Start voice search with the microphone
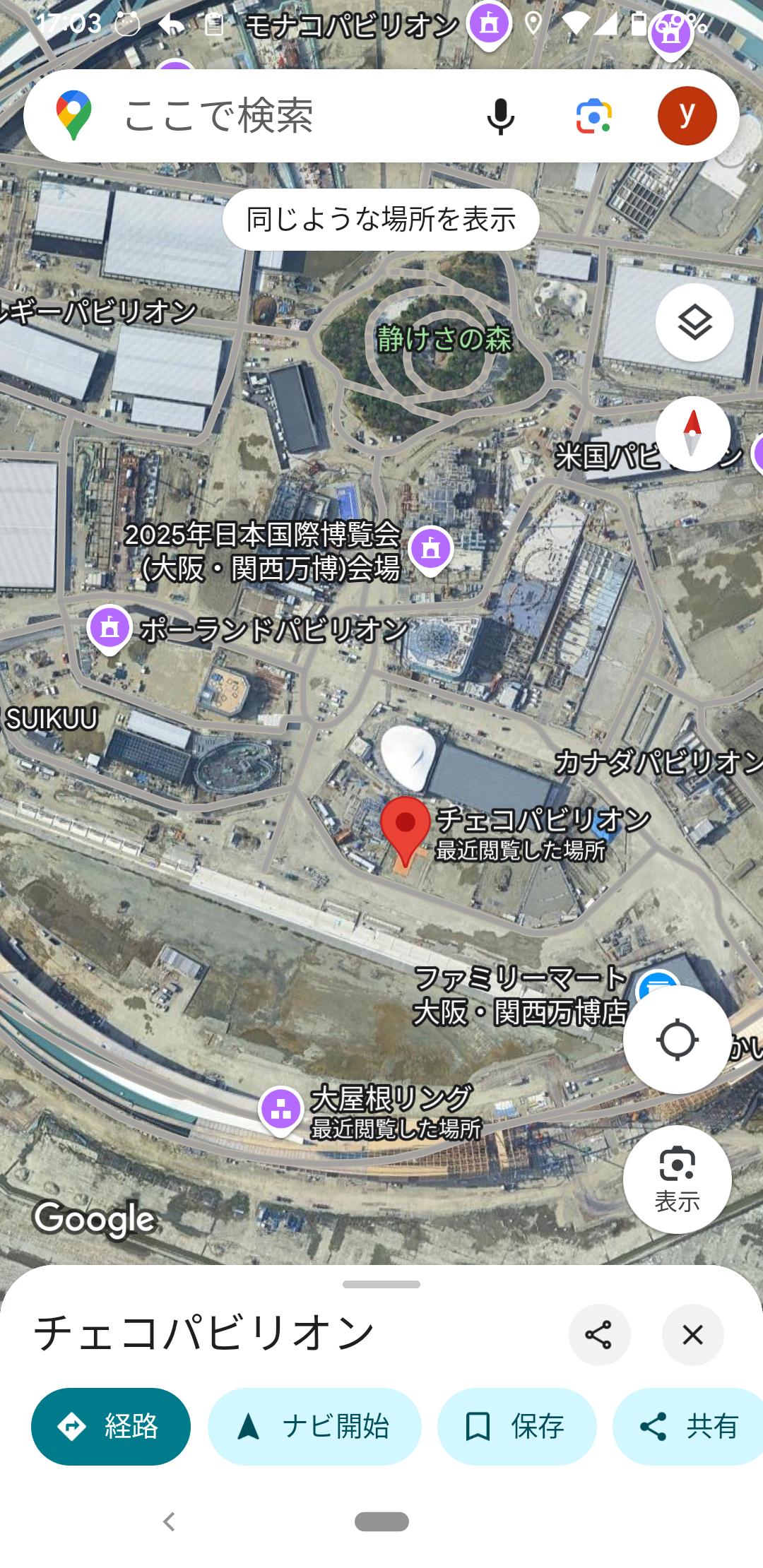 pyautogui.click(x=500, y=117)
